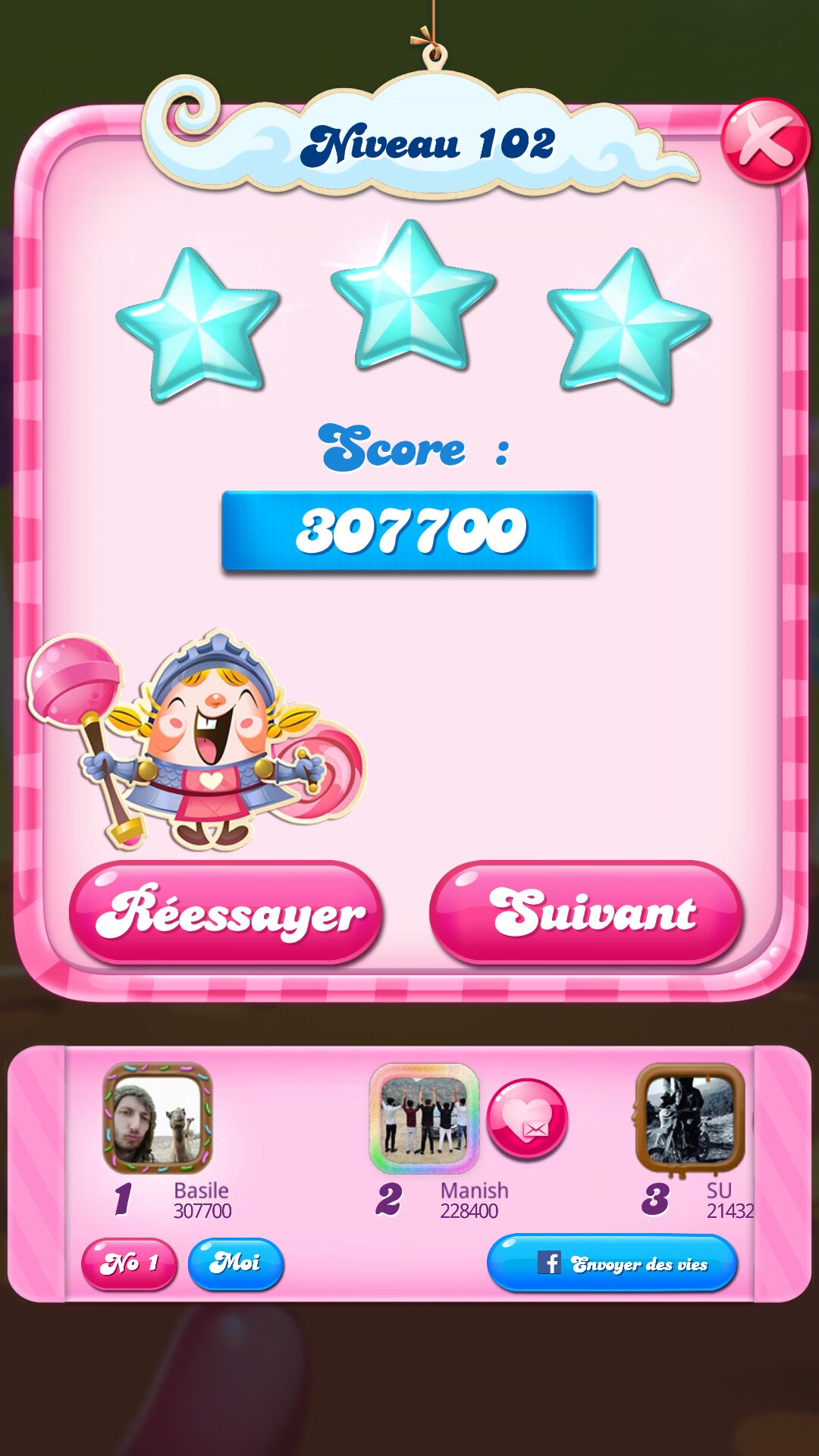The height and width of the screenshot is (1456, 819).
Task: Close the Niveau 102 results dialog
Action: pos(764,141)
